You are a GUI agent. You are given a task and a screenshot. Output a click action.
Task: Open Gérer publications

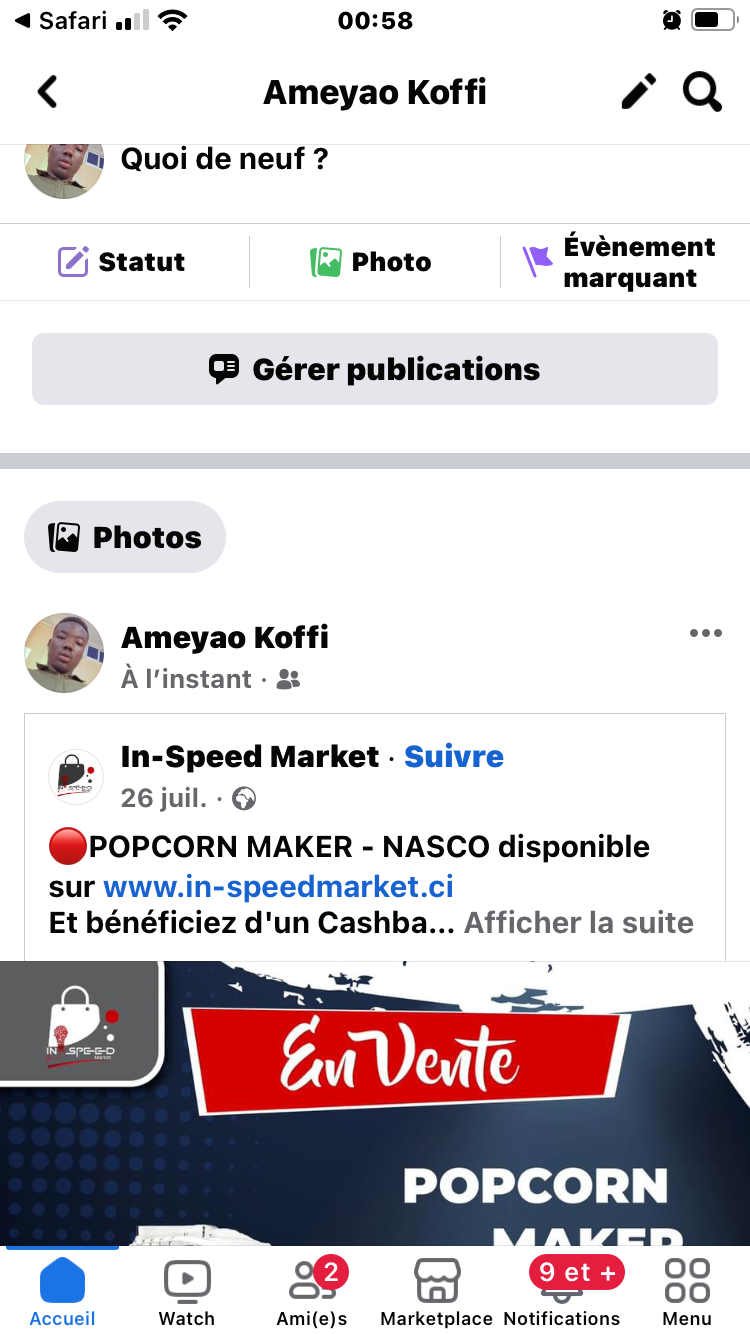click(375, 369)
